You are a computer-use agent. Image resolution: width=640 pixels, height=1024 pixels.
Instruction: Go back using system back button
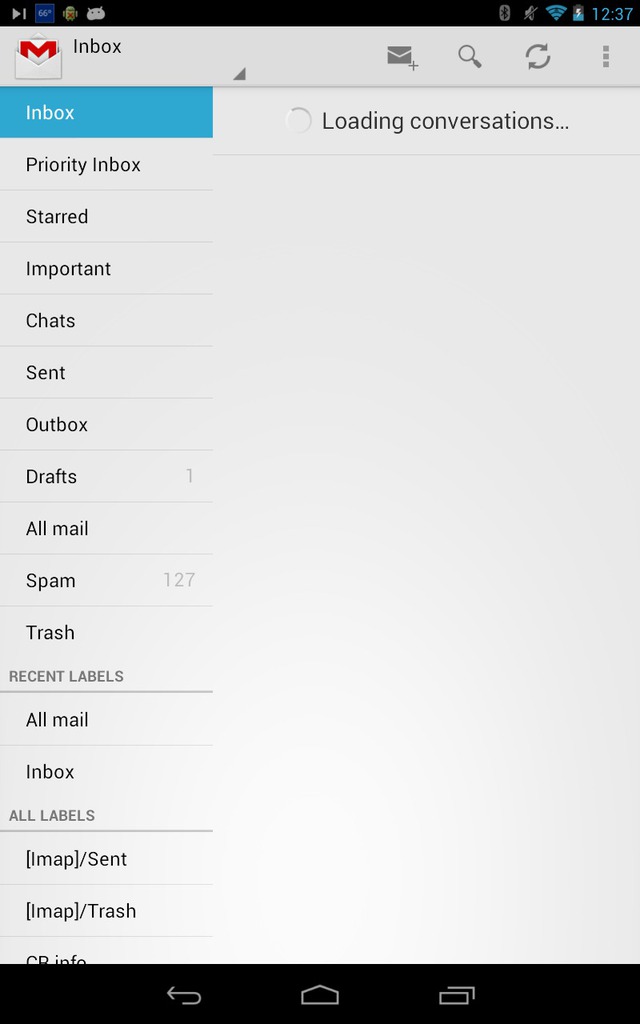184,995
